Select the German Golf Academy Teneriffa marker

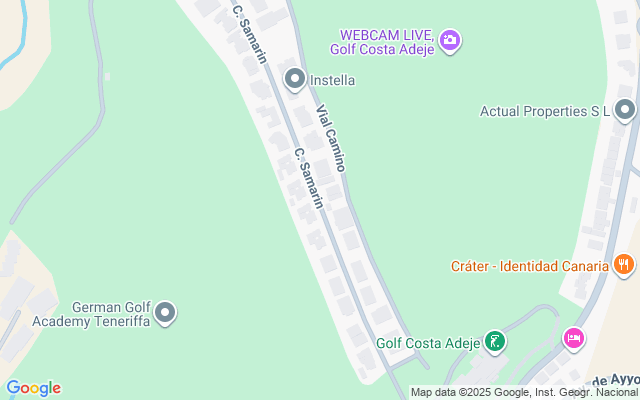pos(165,313)
